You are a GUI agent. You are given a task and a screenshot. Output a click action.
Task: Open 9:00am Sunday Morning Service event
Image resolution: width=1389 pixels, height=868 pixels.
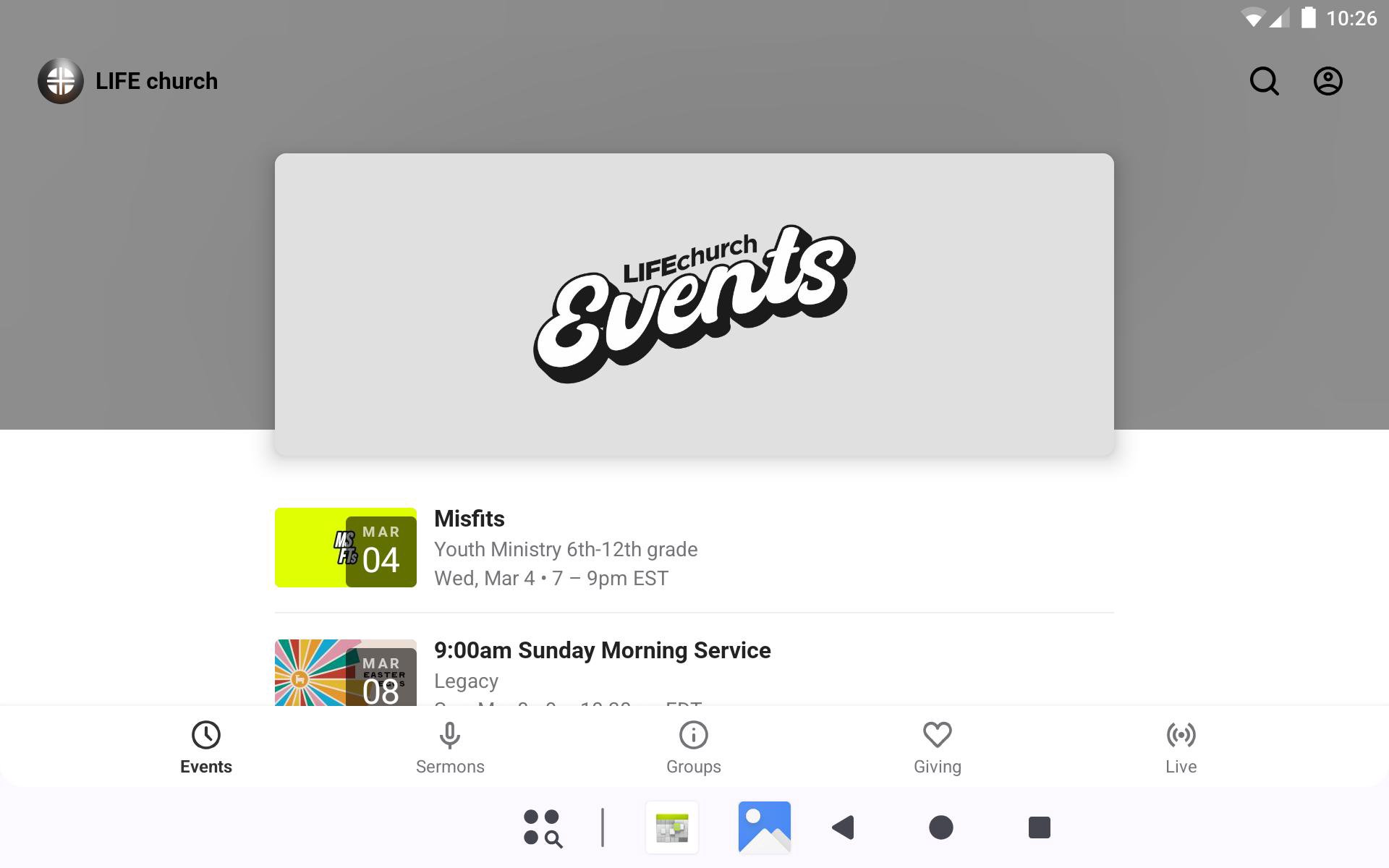tap(602, 664)
